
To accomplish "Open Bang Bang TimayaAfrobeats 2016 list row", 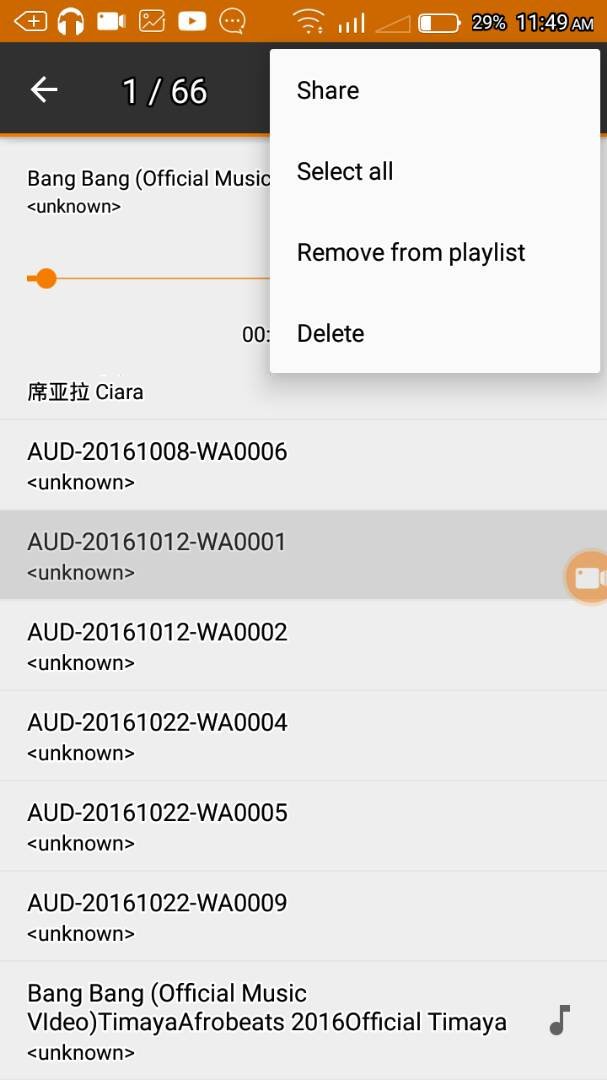I will [267, 1020].
